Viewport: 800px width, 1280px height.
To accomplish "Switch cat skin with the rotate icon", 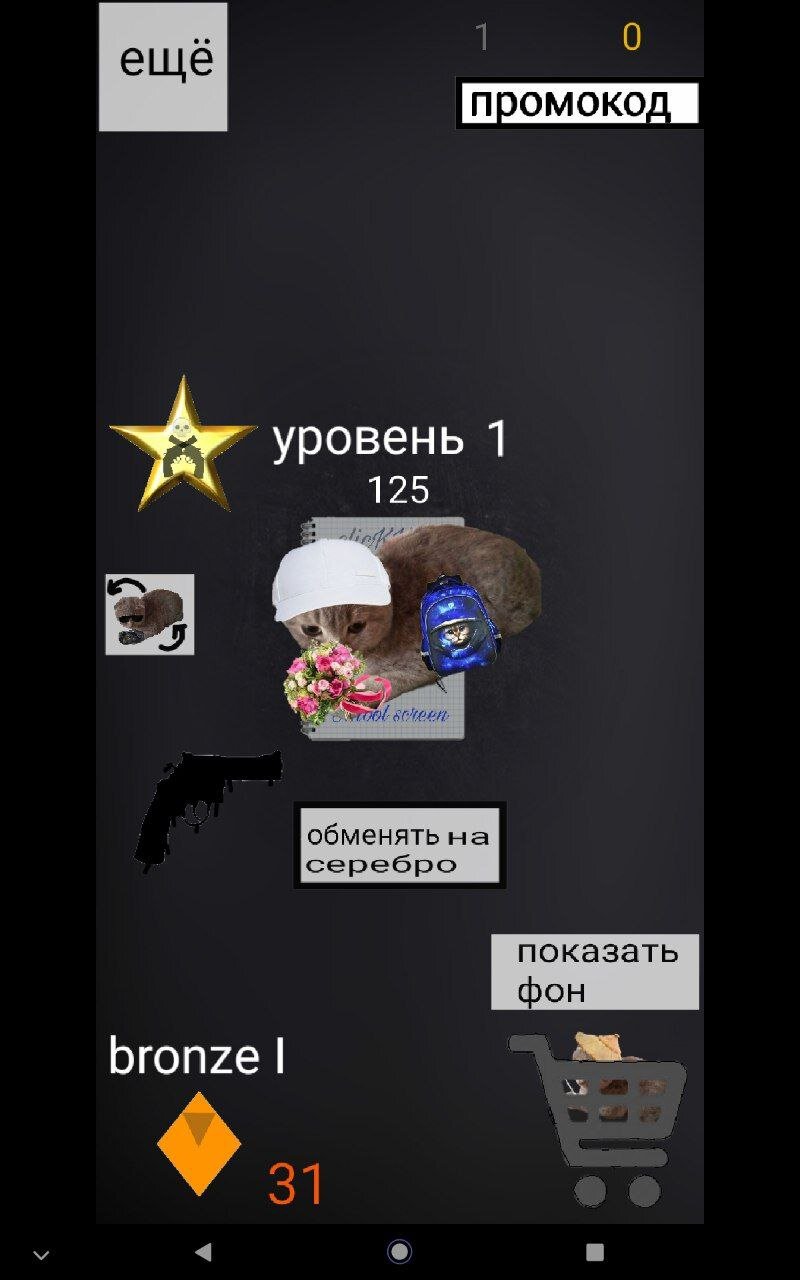I will pyautogui.click(x=150, y=614).
